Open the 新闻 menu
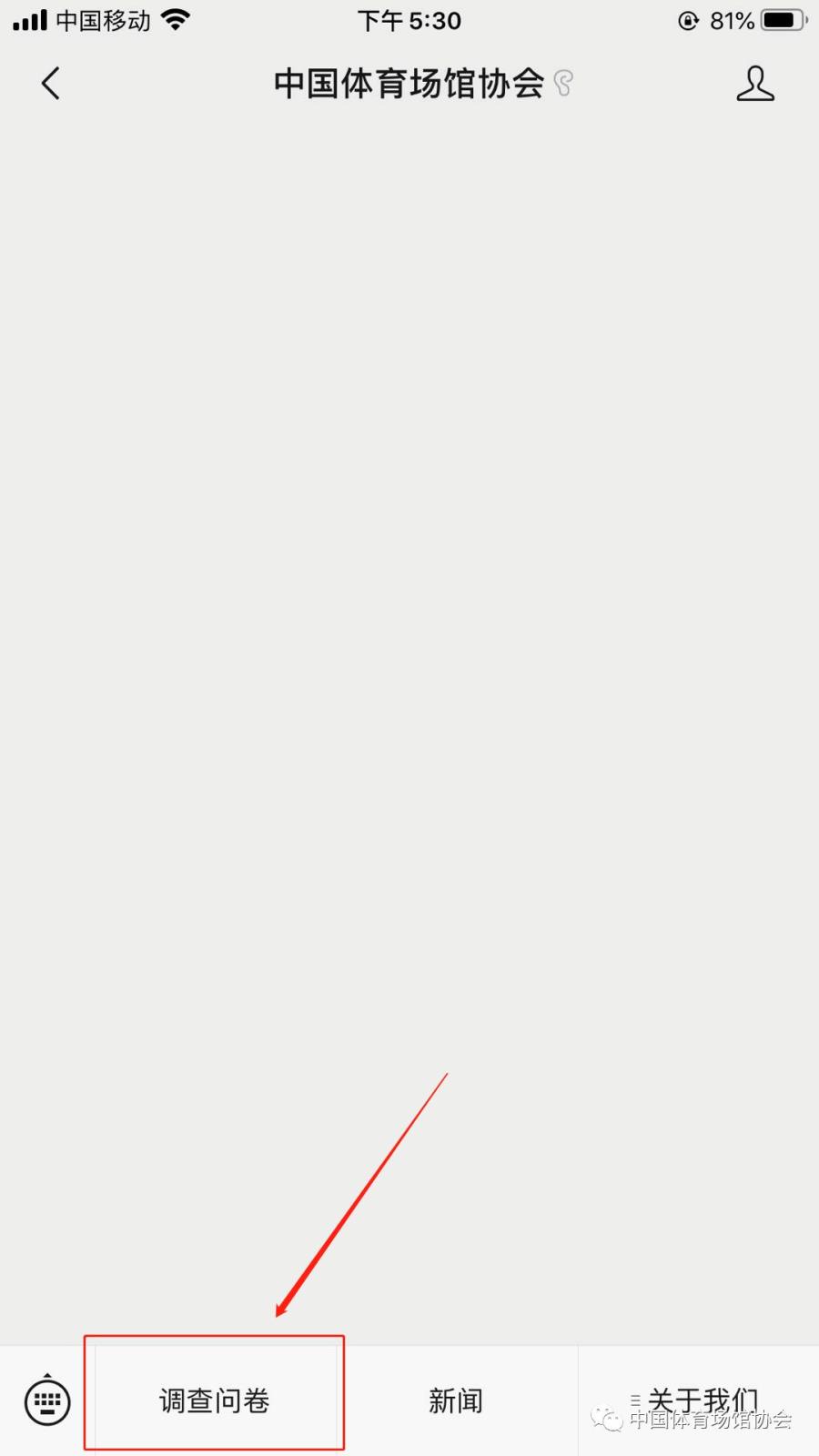Image resolution: width=819 pixels, height=1456 pixels. coord(456,1400)
